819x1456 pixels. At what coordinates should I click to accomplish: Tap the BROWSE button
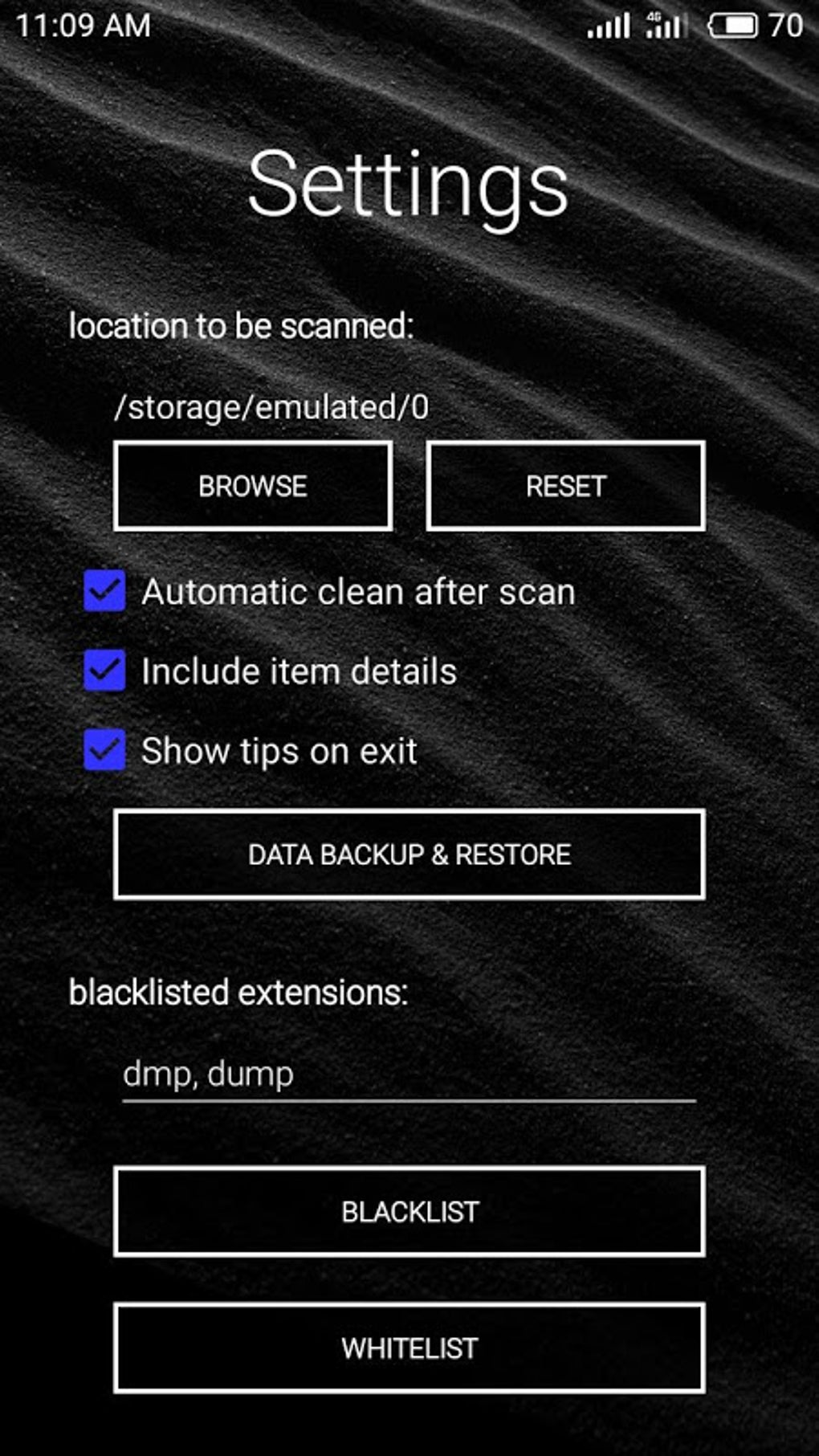click(253, 486)
